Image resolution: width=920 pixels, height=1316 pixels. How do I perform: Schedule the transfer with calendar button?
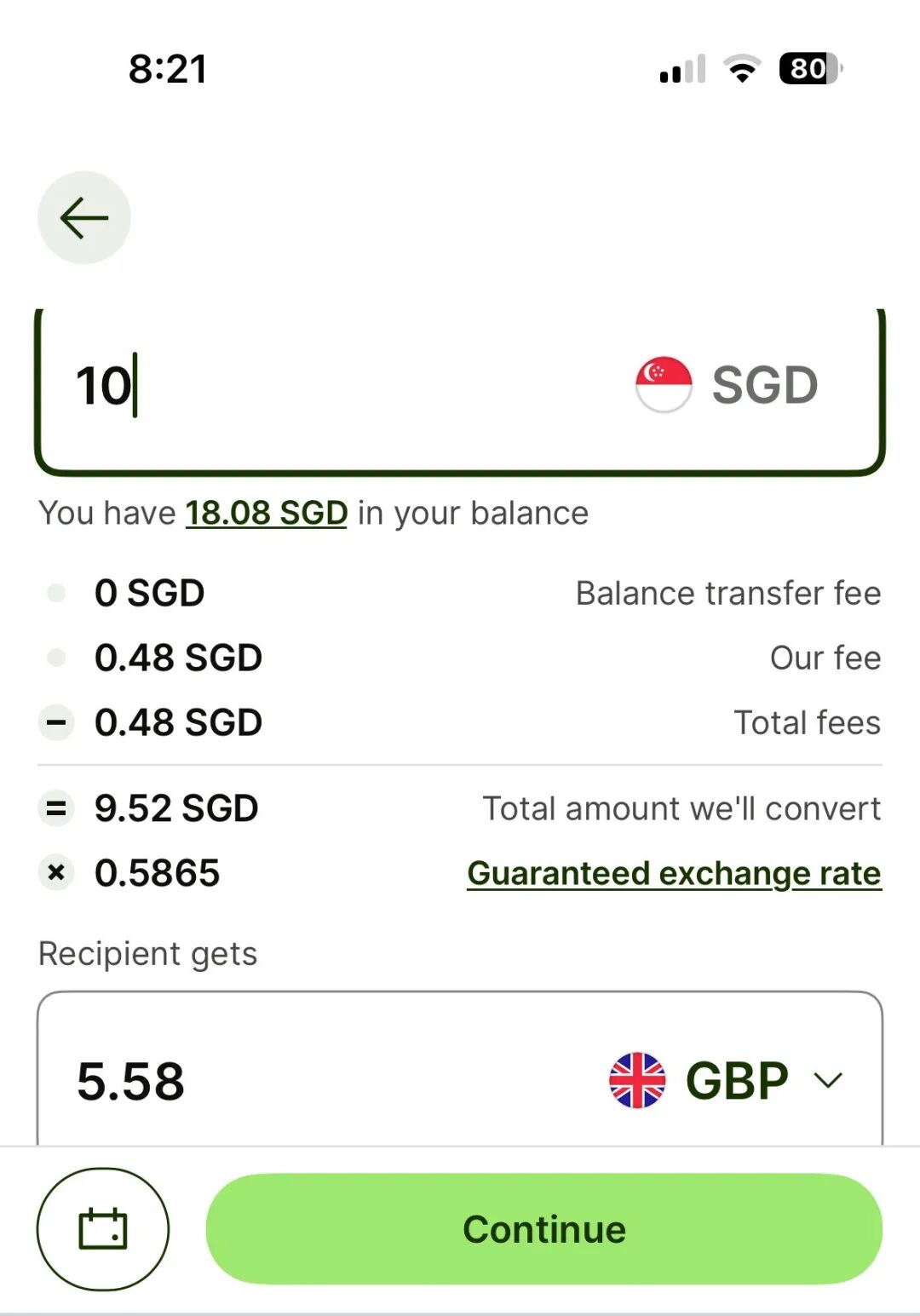103,1228
